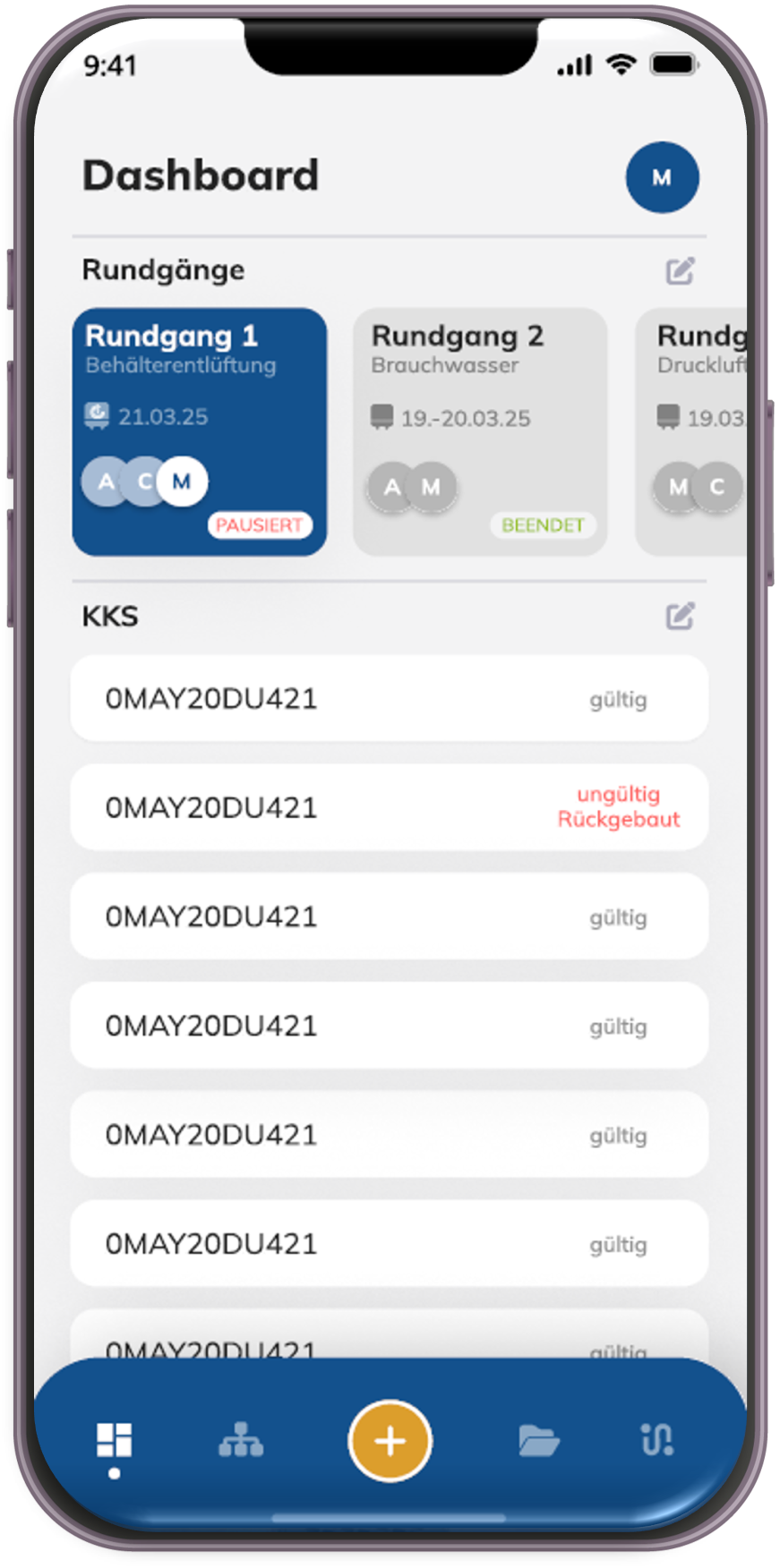Switch to the dashboard tab
Screen dimensions: 780x1568
114,1441
